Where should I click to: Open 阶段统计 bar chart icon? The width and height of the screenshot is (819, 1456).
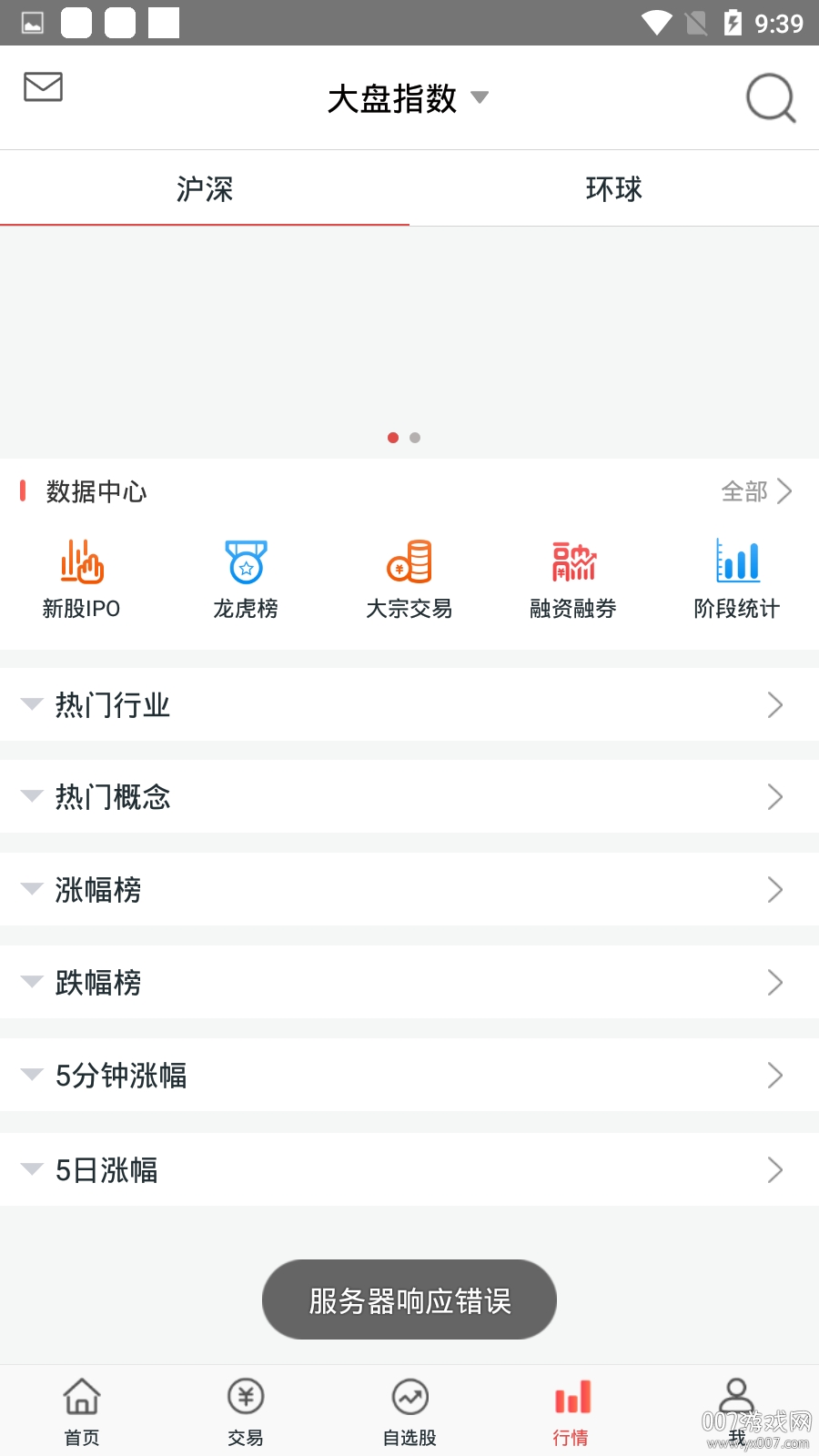pos(737,562)
